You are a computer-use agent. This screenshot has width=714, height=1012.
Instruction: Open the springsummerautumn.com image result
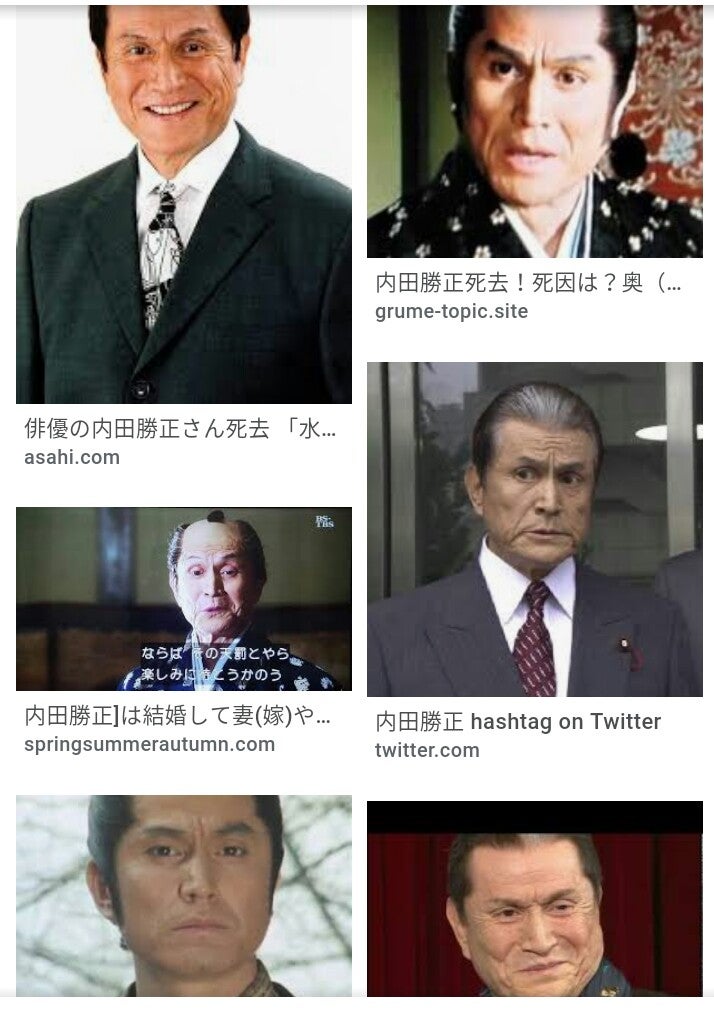(x=183, y=598)
